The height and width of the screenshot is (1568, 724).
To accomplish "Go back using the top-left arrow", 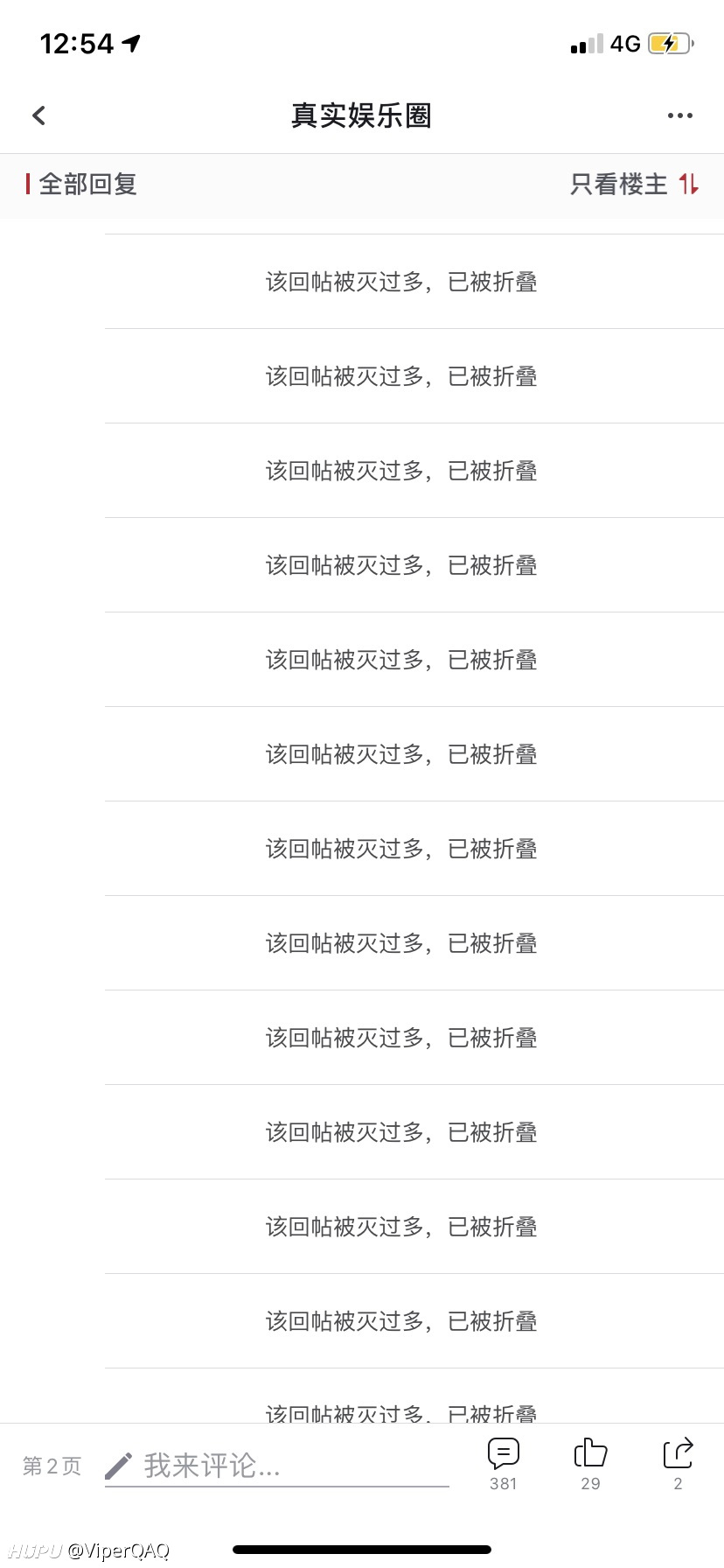I will tap(38, 115).
